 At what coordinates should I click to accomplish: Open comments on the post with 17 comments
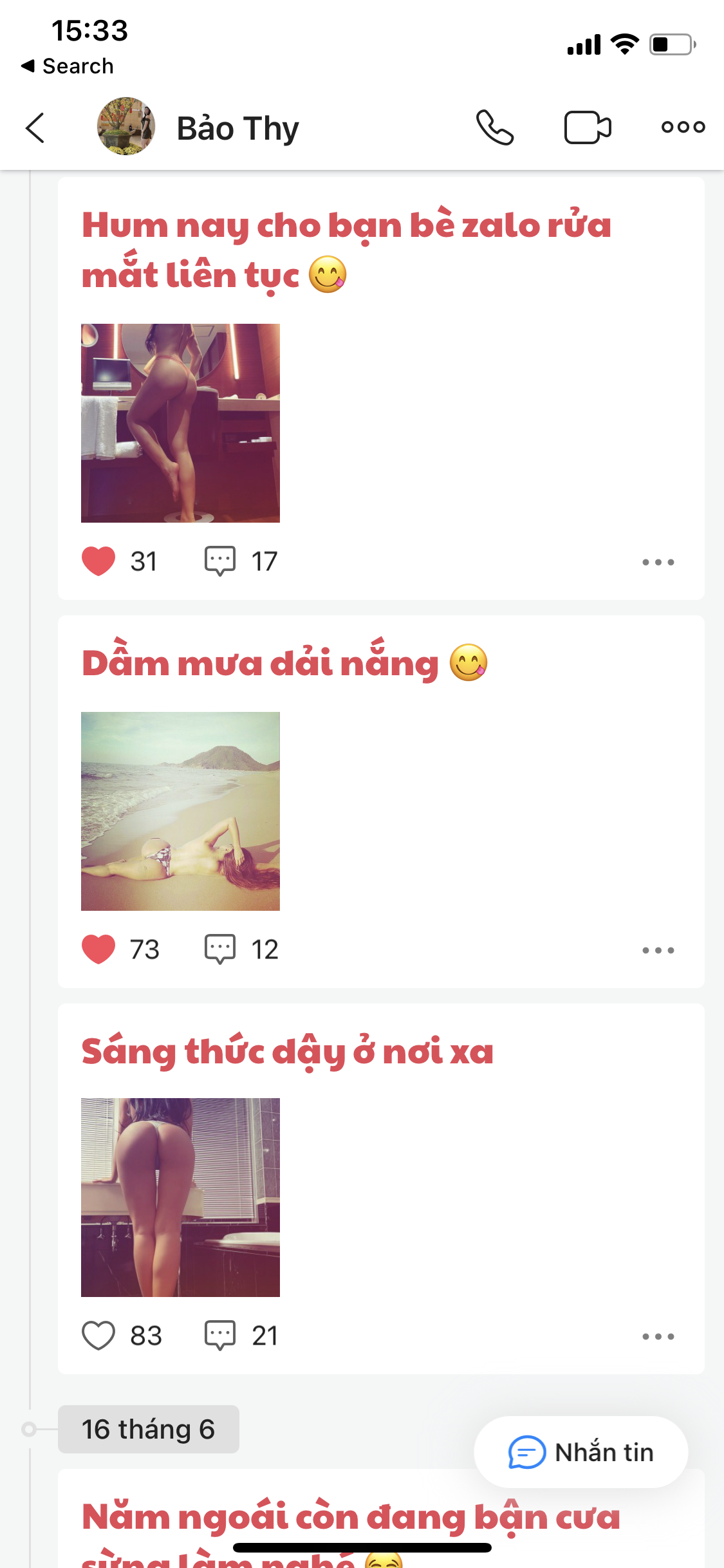pyautogui.click(x=220, y=561)
